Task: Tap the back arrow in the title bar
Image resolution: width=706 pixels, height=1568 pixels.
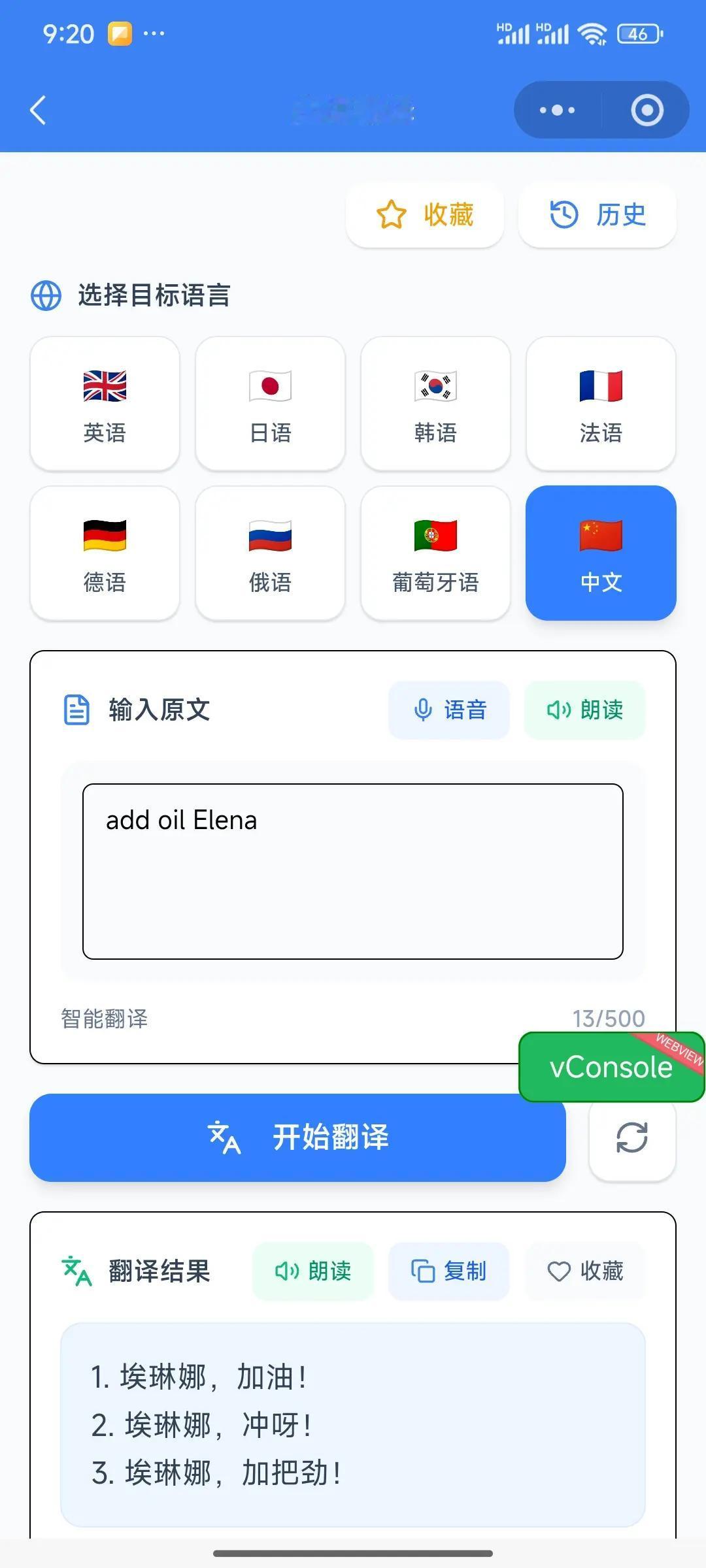Action: [x=37, y=109]
